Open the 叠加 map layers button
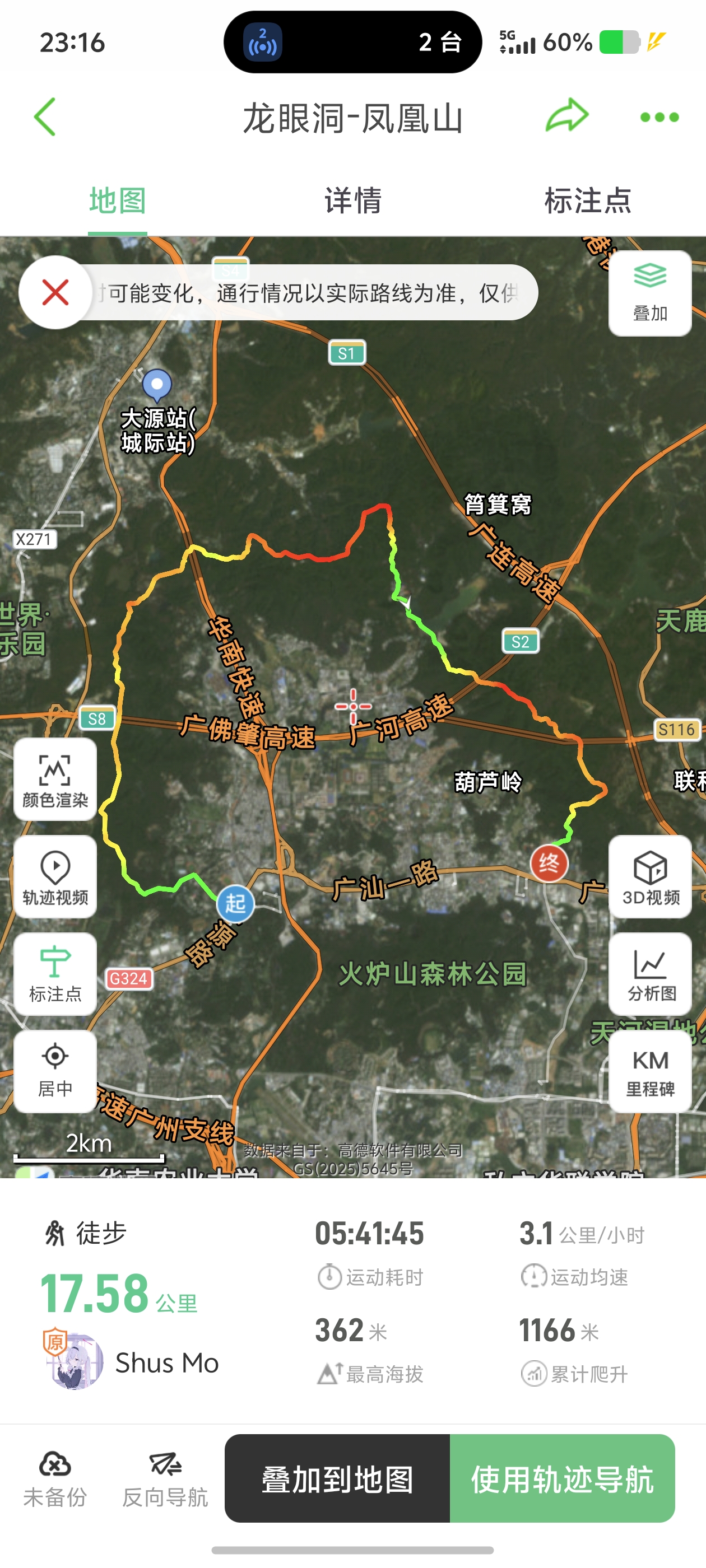706x1568 pixels. [x=650, y=293]
